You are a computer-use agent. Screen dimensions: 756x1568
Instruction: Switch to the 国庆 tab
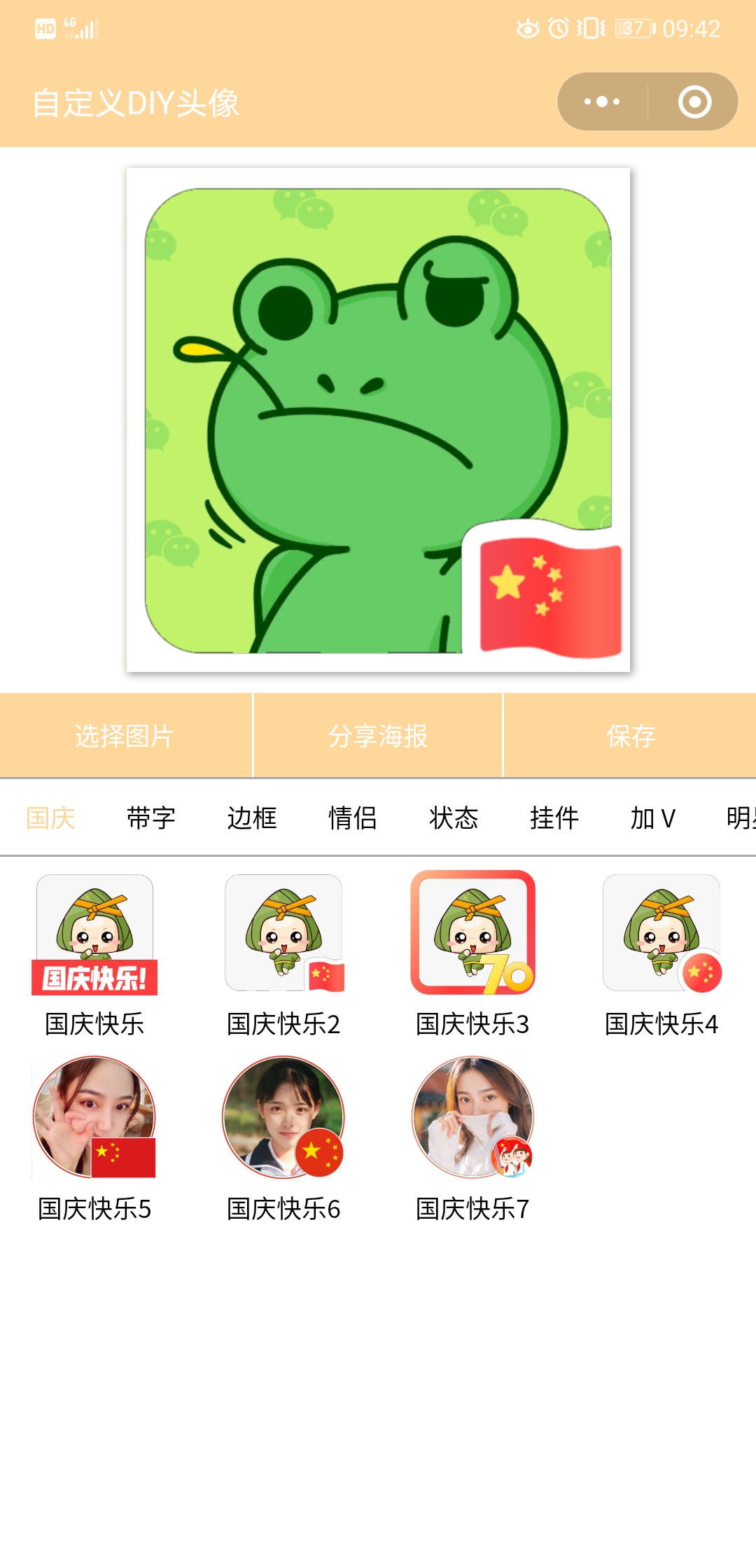pyautogui.click(x=50, y=818)
